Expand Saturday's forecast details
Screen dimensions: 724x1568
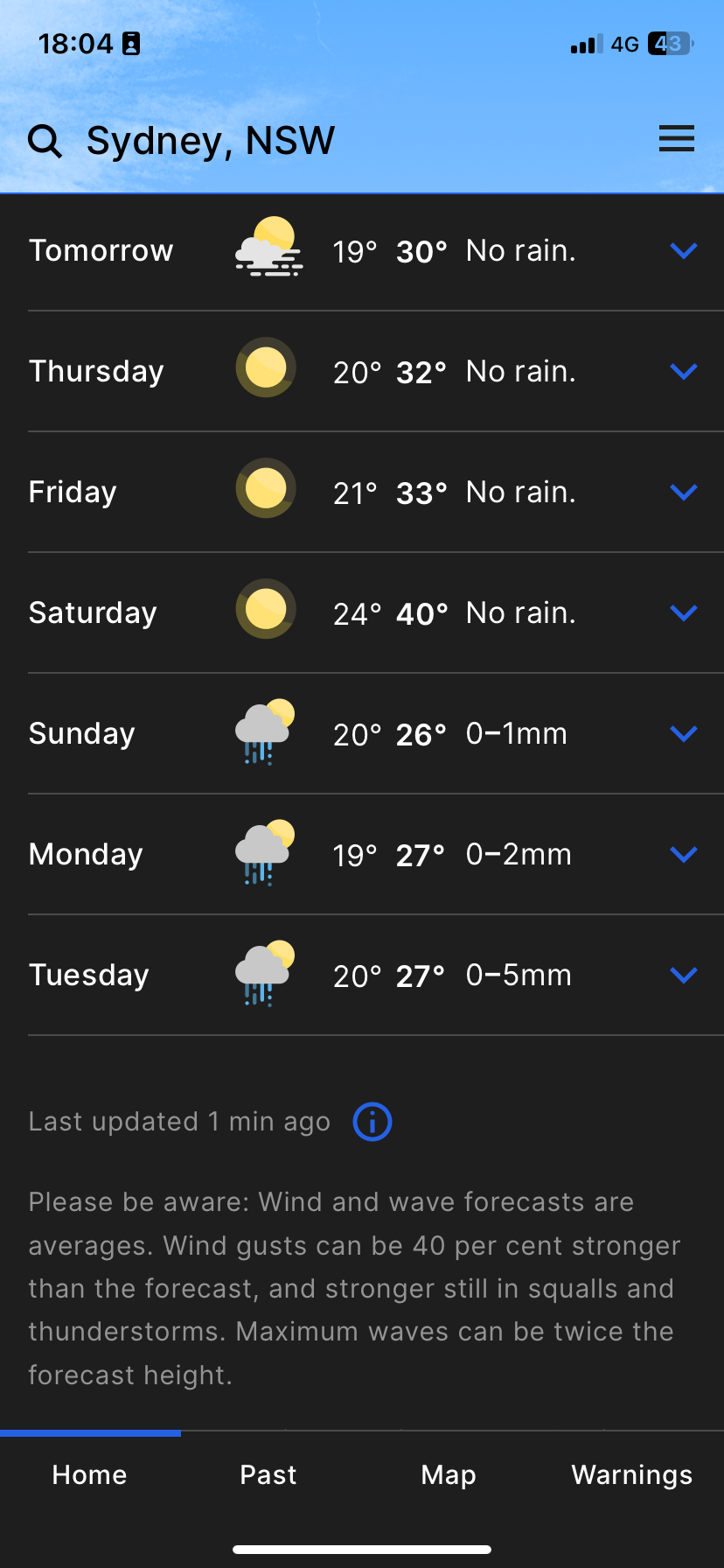tap(683, 613)
